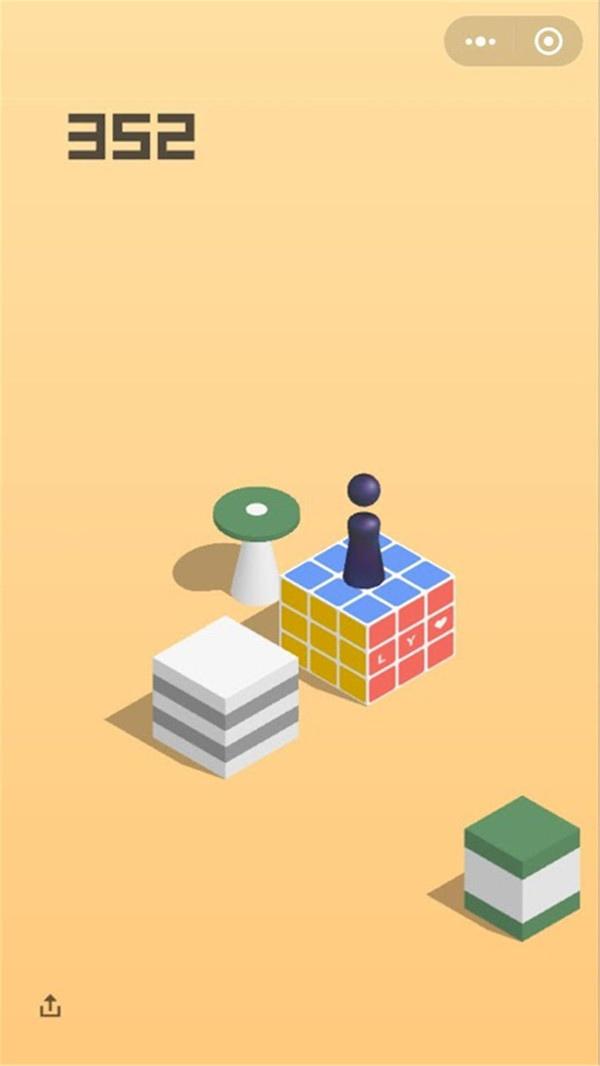Share the game using the share icon
The height and width of the screenshot is (1066, 600).
pos(50,1006)
